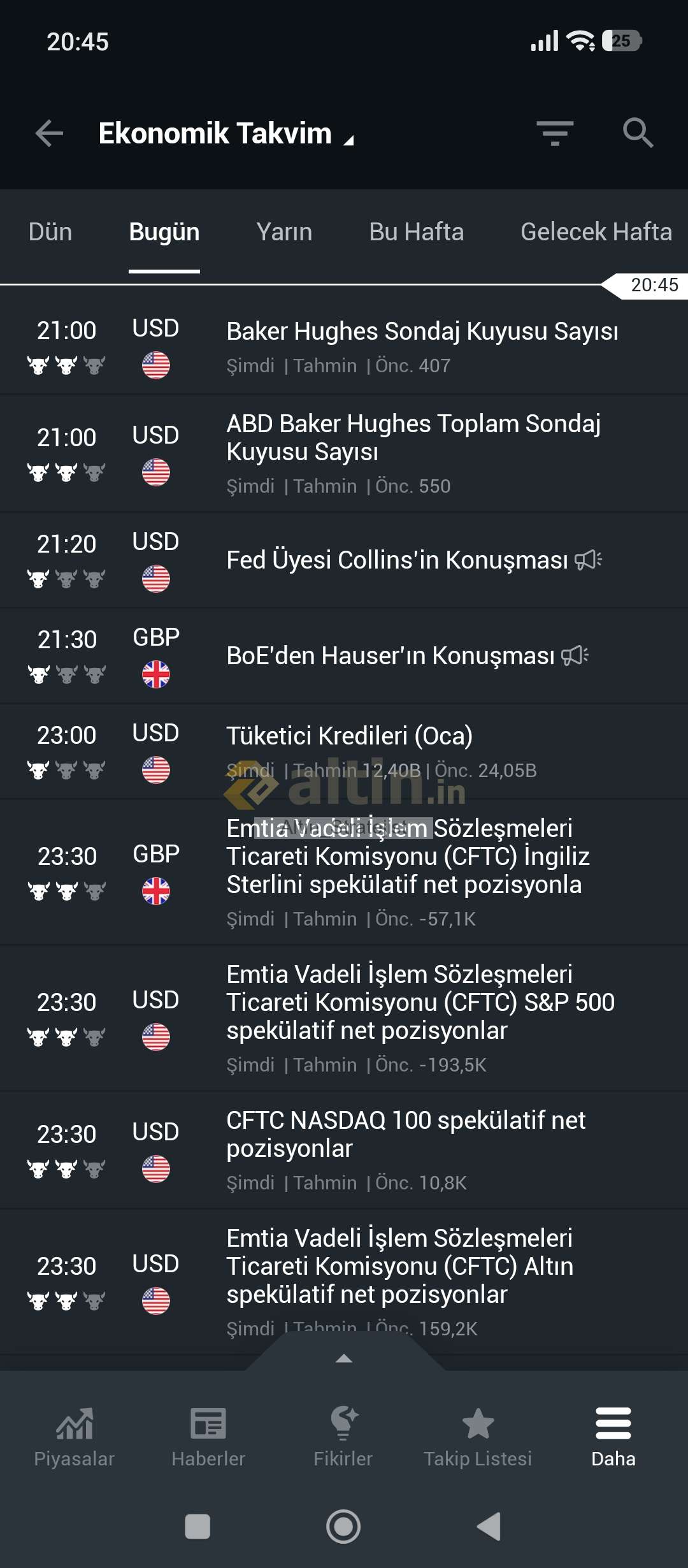Switch to the Yarın tab
Image resolution: width=688 pixels, height=1568 pixels.
[x=284, y=232]
